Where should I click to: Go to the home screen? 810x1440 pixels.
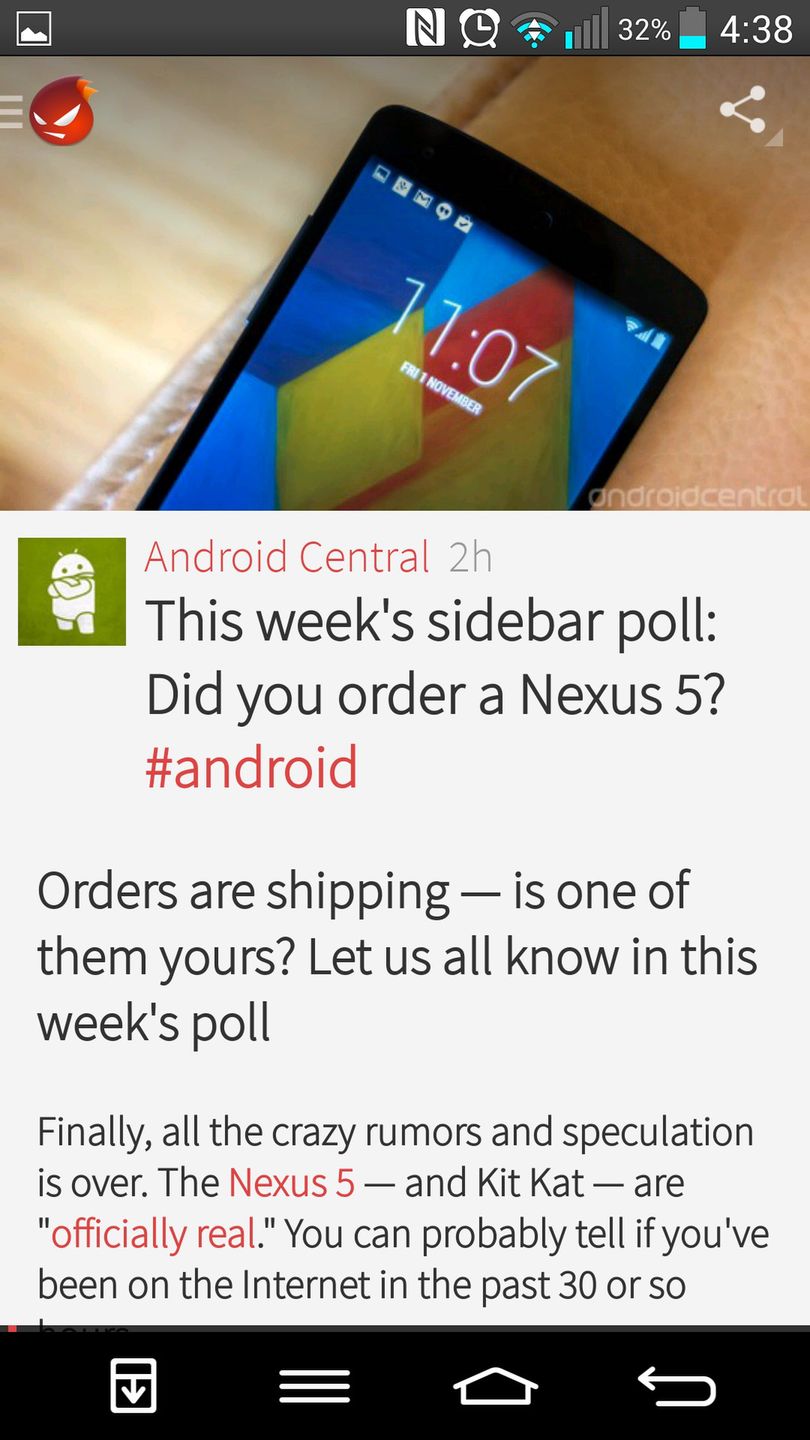point(496,1387)
